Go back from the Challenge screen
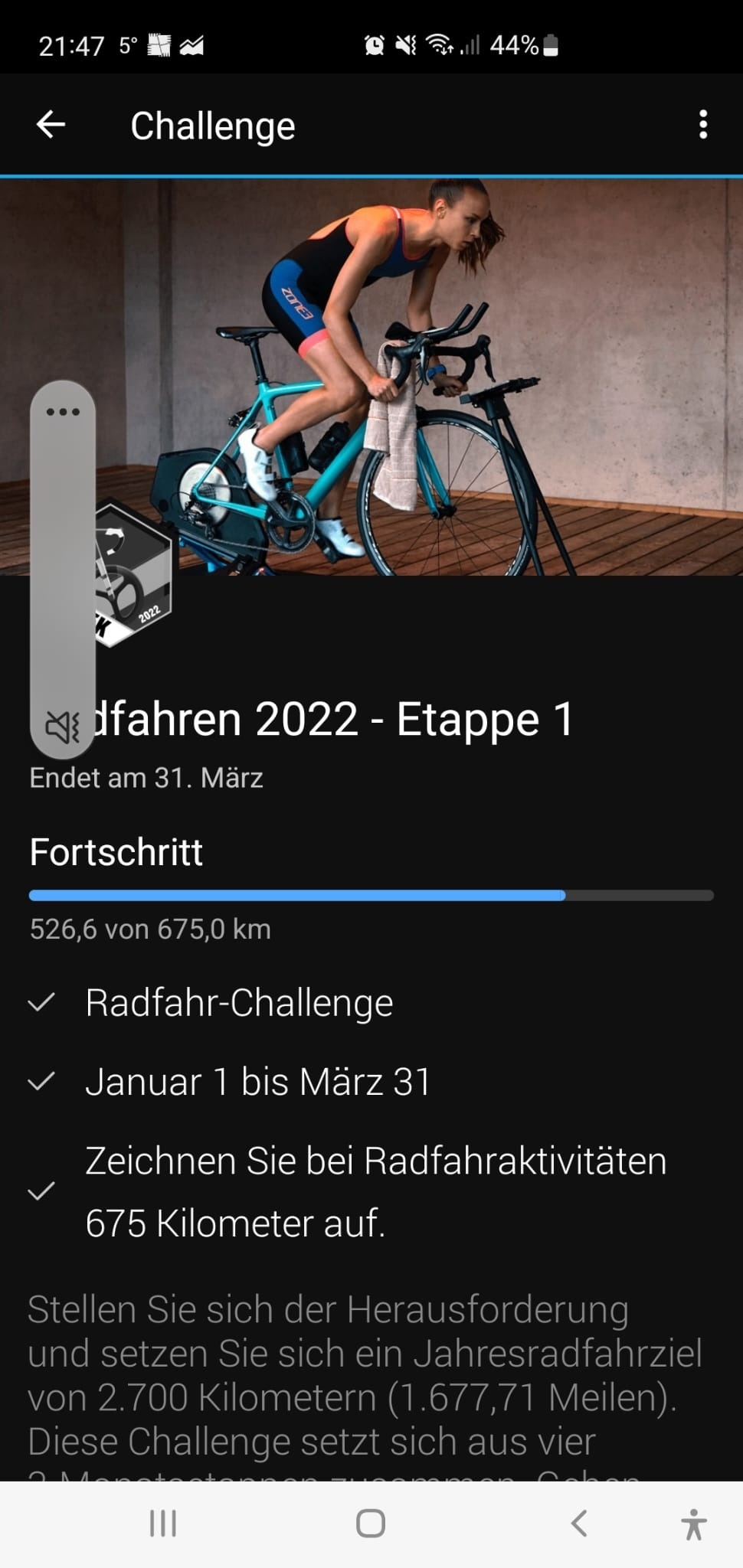Screen dimensions: 743x1568 tap(51, 125)
